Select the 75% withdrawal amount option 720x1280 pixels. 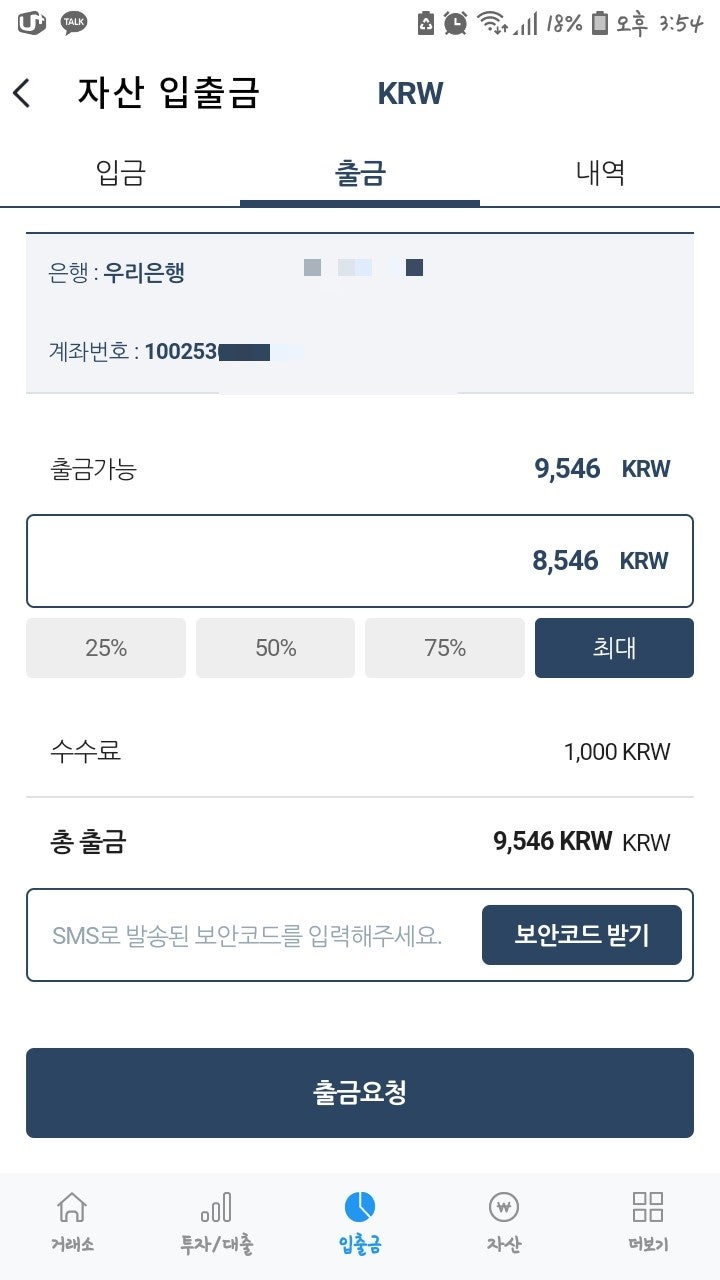click(444, 648)
